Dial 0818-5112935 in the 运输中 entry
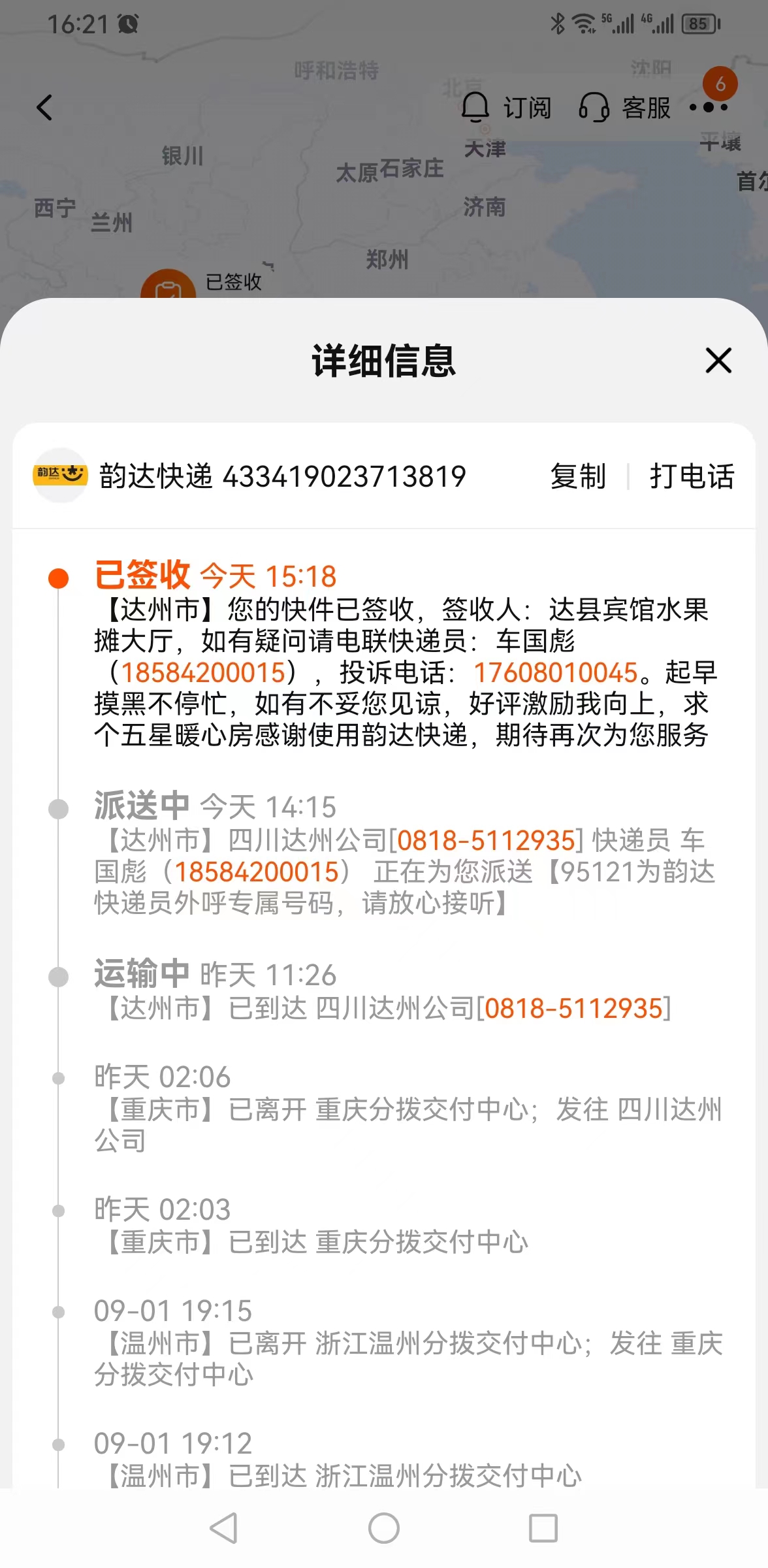 (x=574, y=1008)
